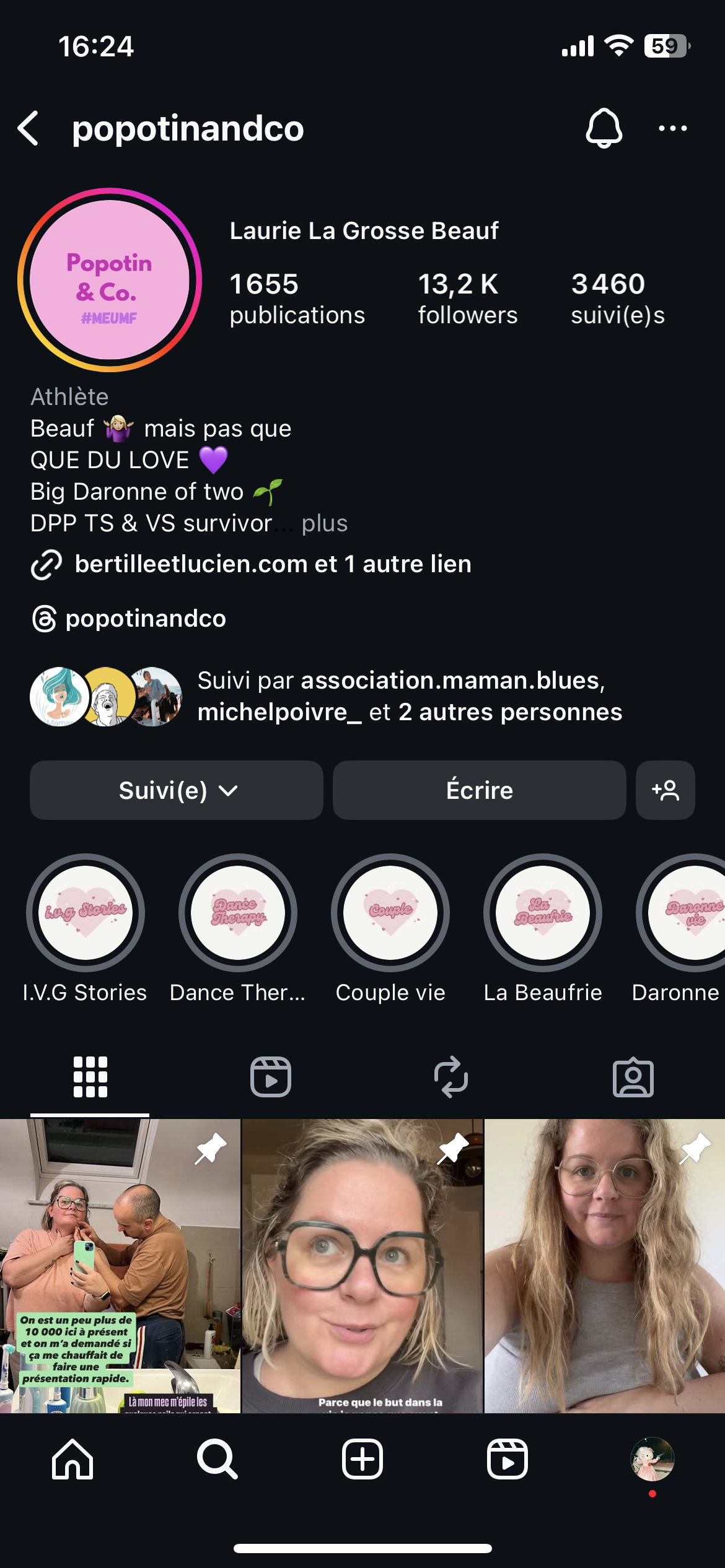Open the I.V.G Stories highlight
This screenshot has width=725, height=1568.
pos(86,913)
